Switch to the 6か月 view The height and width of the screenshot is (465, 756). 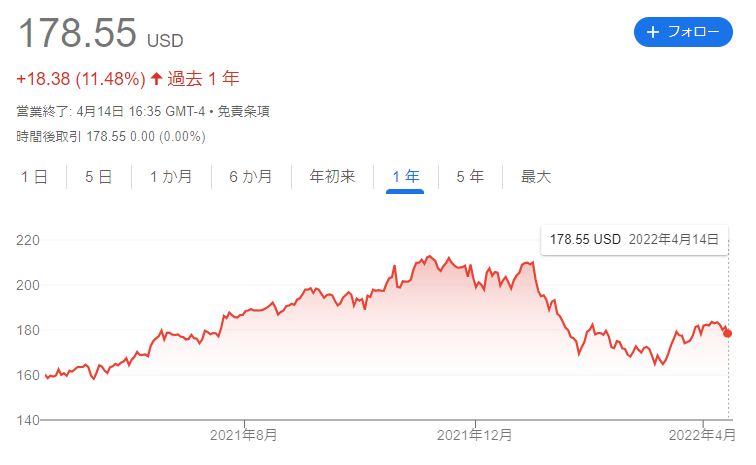click(x=251, y=177)
